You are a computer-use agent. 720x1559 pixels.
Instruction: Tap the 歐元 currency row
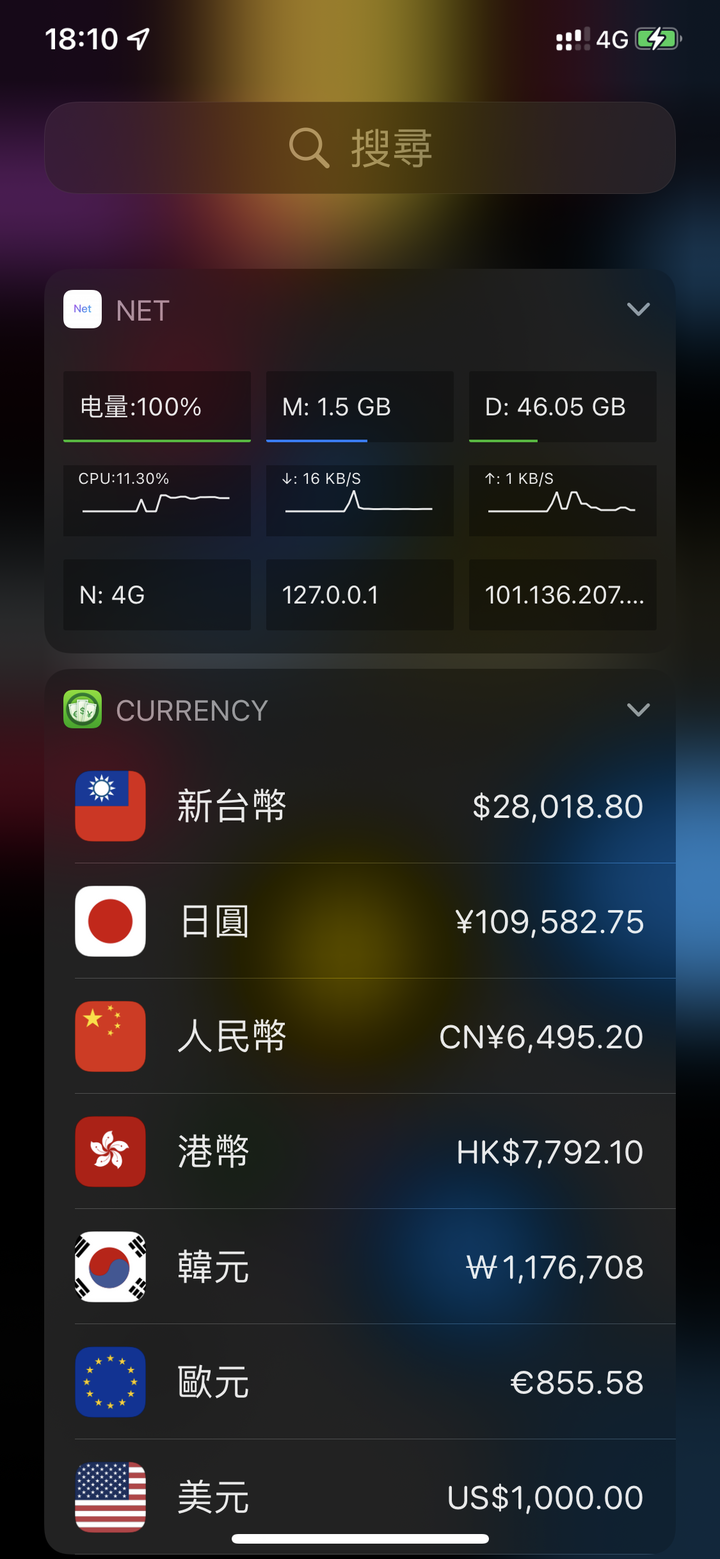360,1382
